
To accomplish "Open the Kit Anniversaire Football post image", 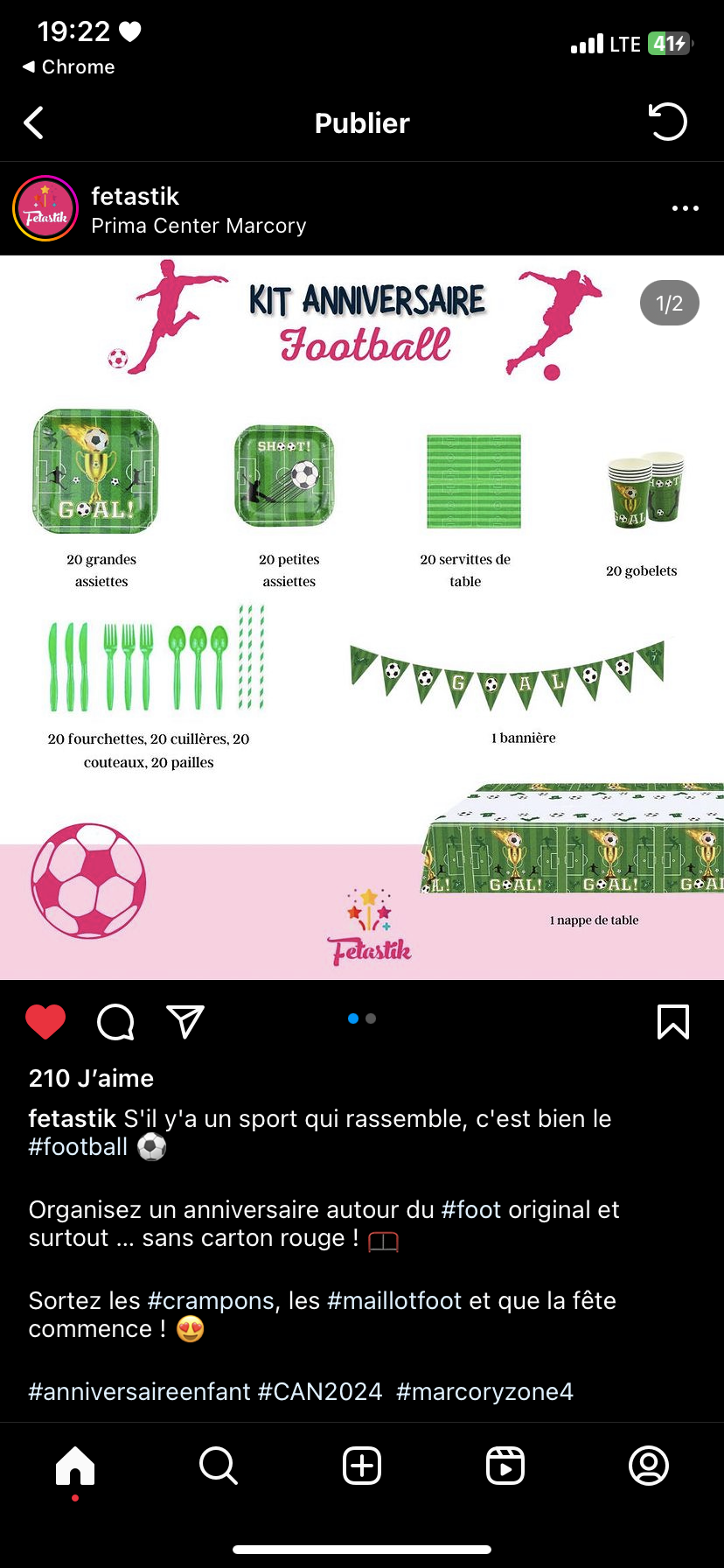I will (362, 618).
